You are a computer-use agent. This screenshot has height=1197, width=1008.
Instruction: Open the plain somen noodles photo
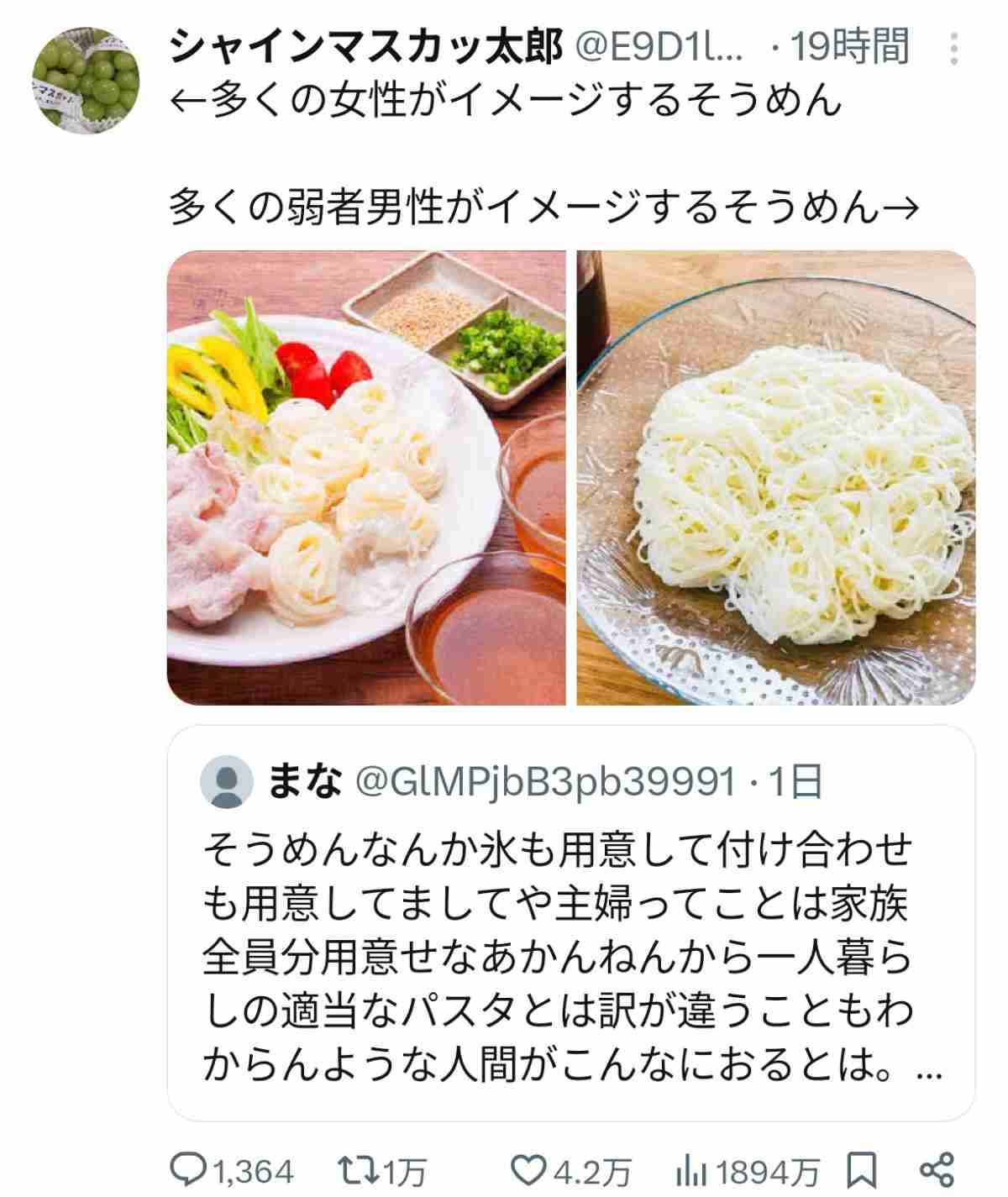[x=775, y=477]
